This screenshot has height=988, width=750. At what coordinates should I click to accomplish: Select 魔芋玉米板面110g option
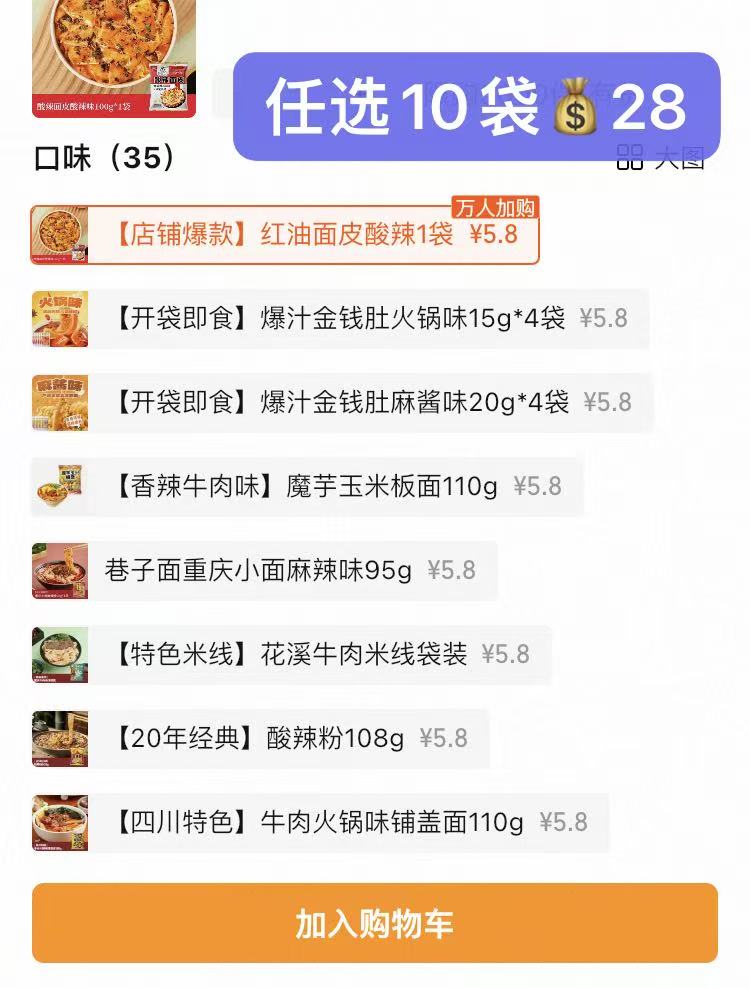coord(307,487)
